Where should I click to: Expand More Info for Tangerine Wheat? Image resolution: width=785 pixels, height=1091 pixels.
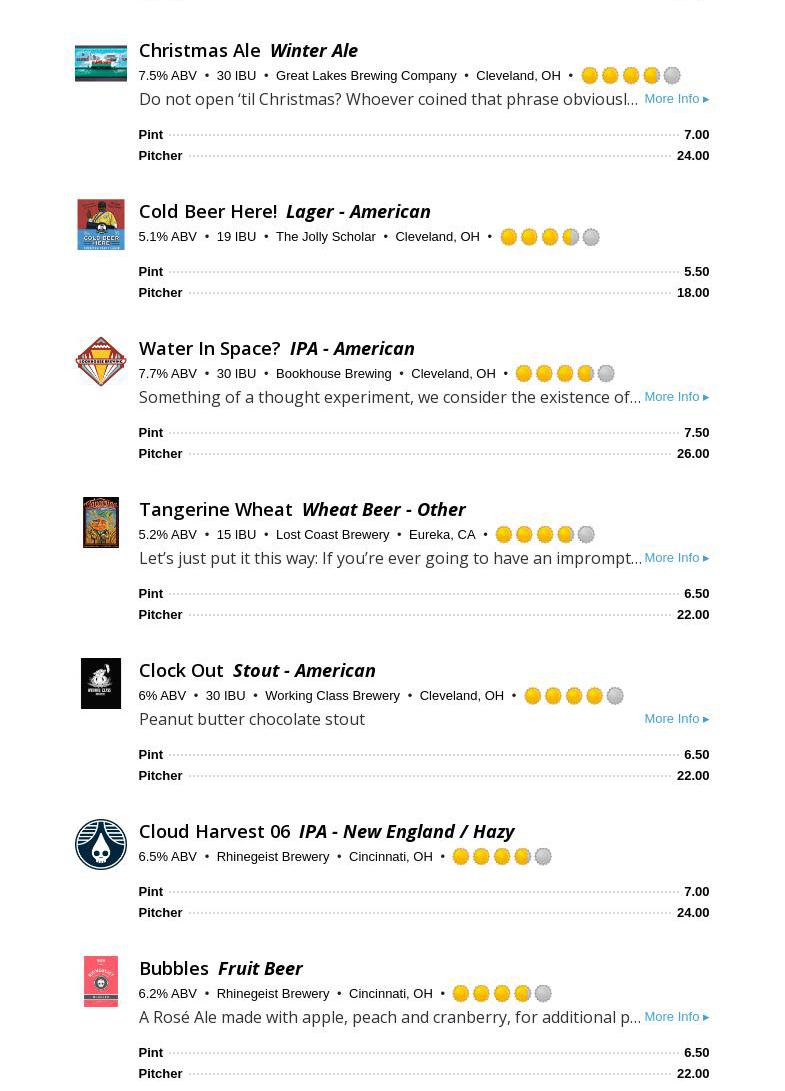(x=676, y=558)
